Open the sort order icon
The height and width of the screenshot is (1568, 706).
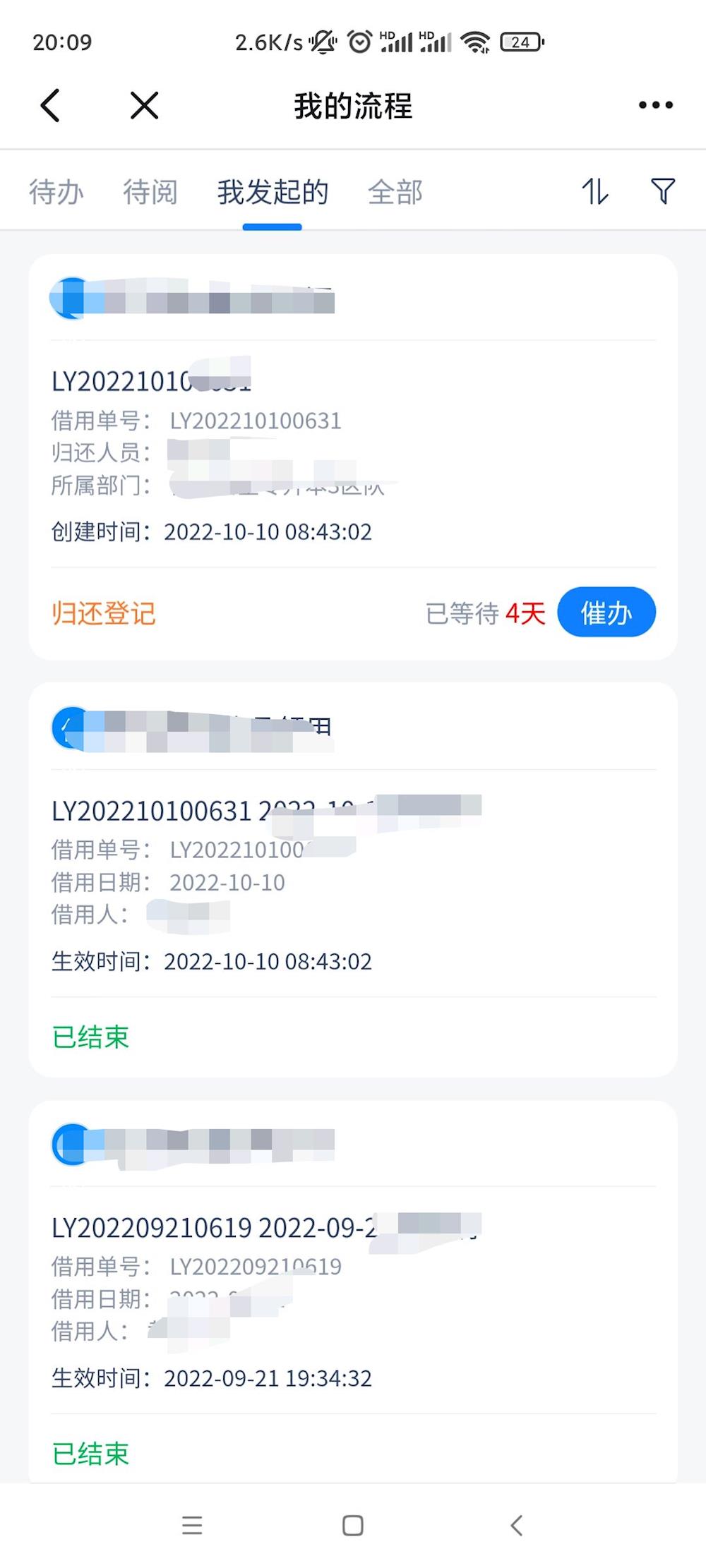pos(595,191)
